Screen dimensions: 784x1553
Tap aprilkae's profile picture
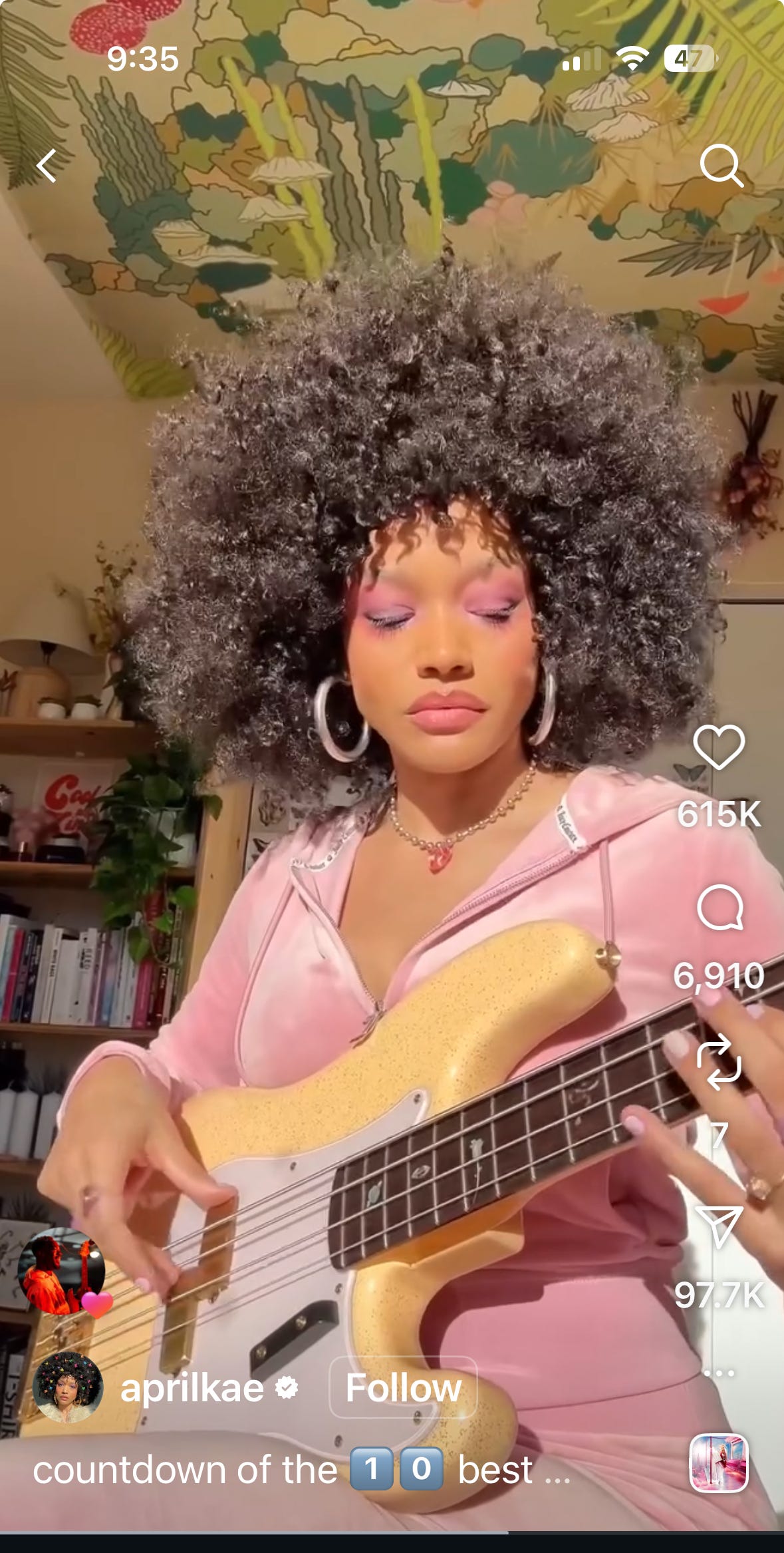pos(67,1388)
